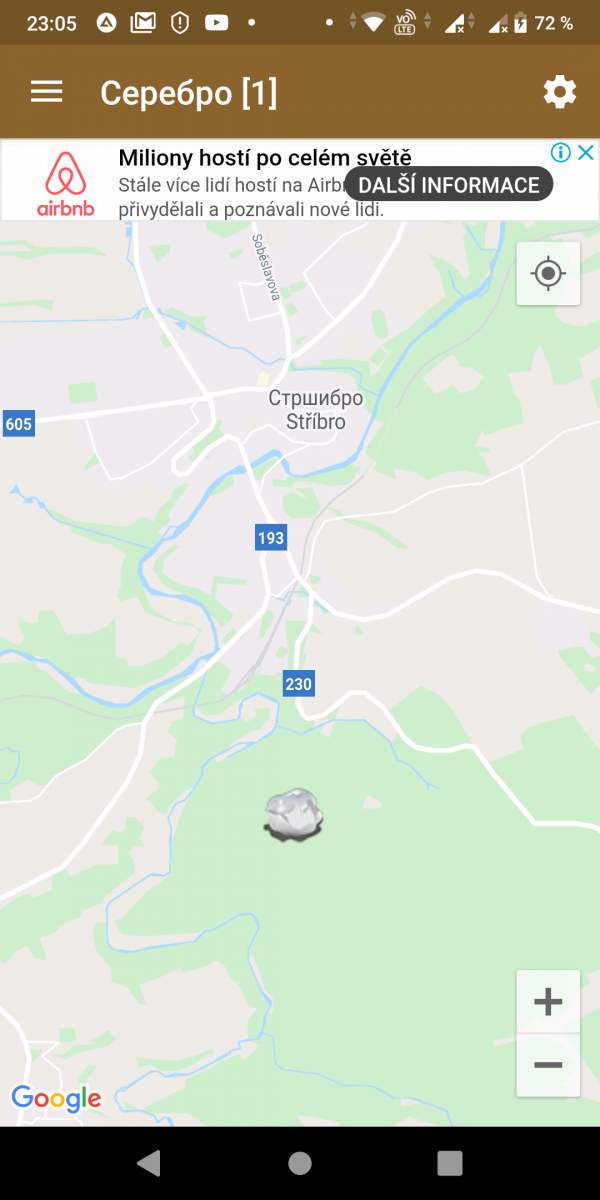The image size is (600, 1200).
Task: Tap the DALŠÍ INFORMACE ad button
Action: click(x=448, y=184)
